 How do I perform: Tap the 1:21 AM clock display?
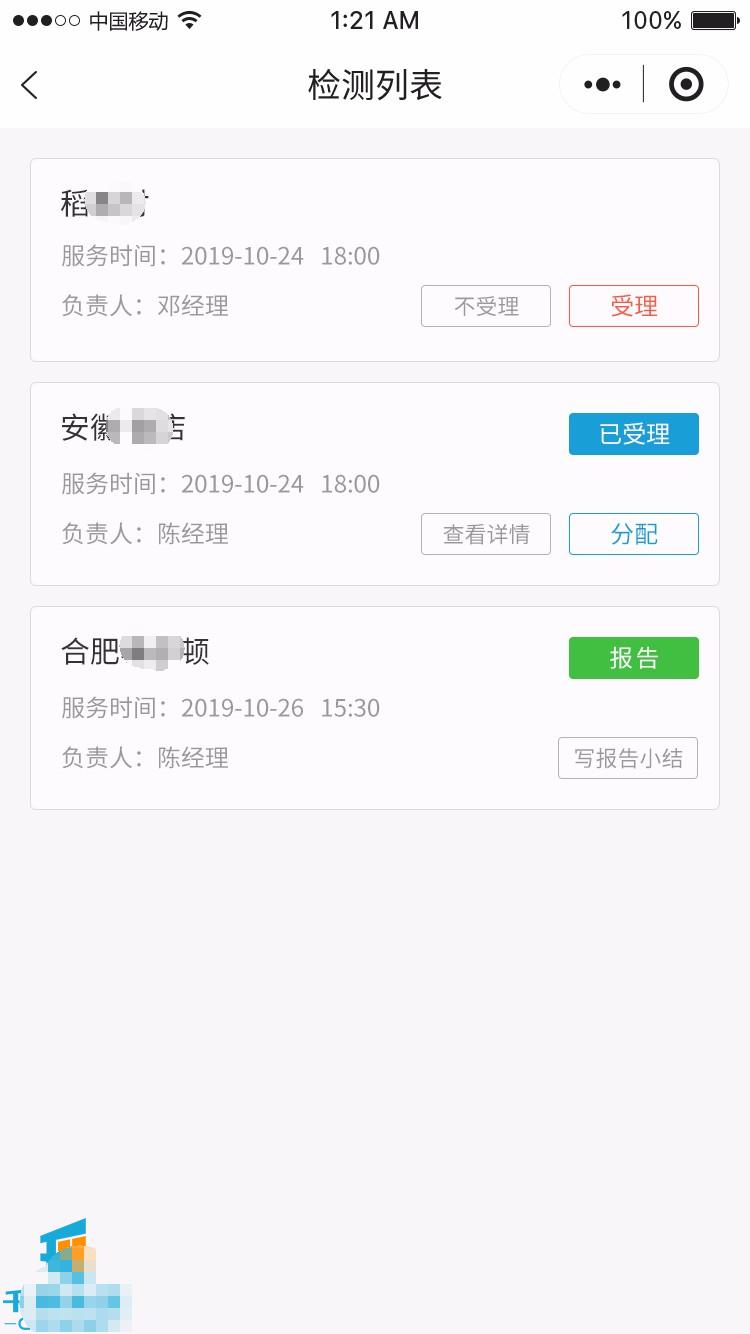pyautogui.click(x=374, y=19)
